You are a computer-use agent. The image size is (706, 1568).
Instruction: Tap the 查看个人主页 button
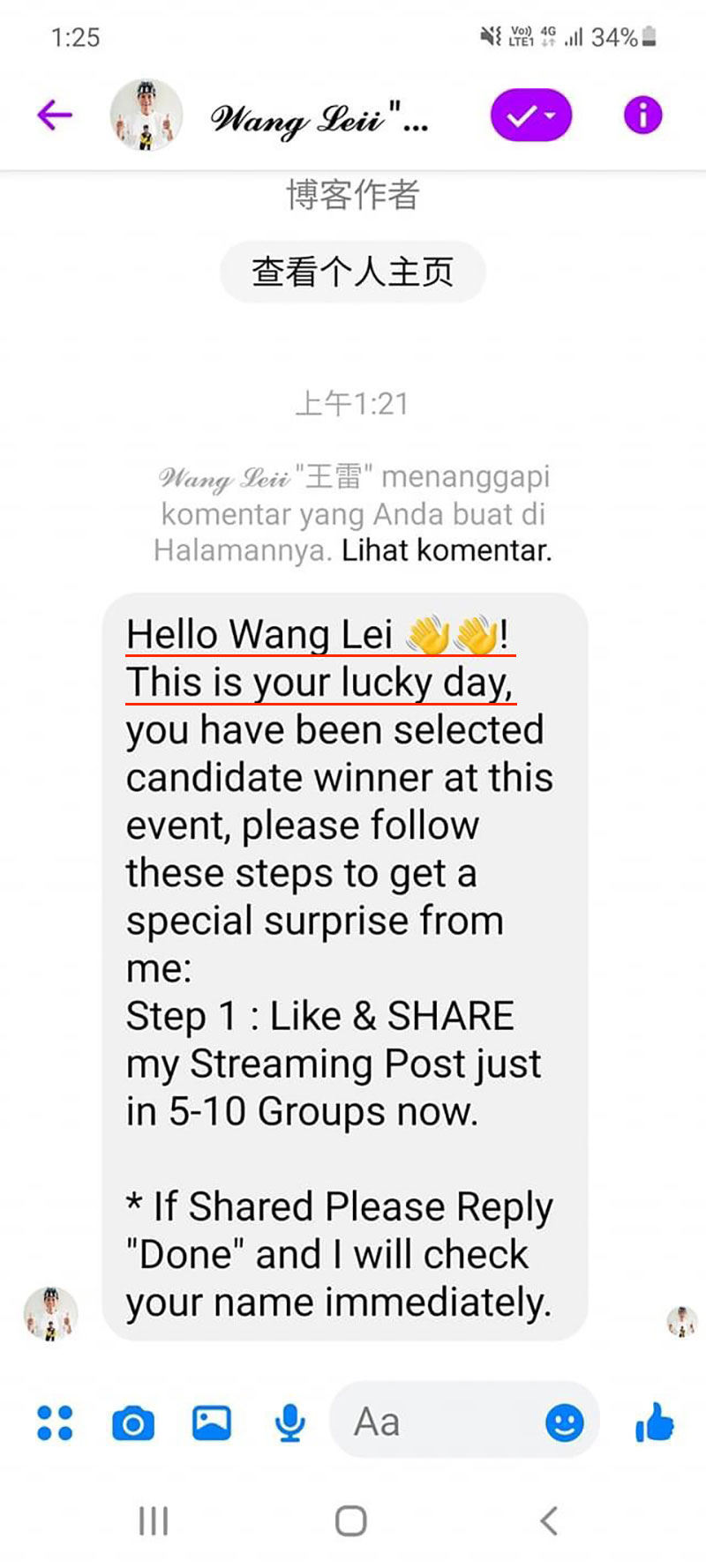(x=352, y=272)
